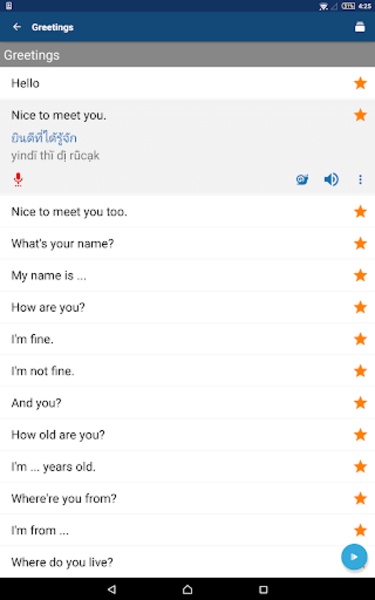
Task: Expand the phrase How old are you?
Action: [188, 435]
